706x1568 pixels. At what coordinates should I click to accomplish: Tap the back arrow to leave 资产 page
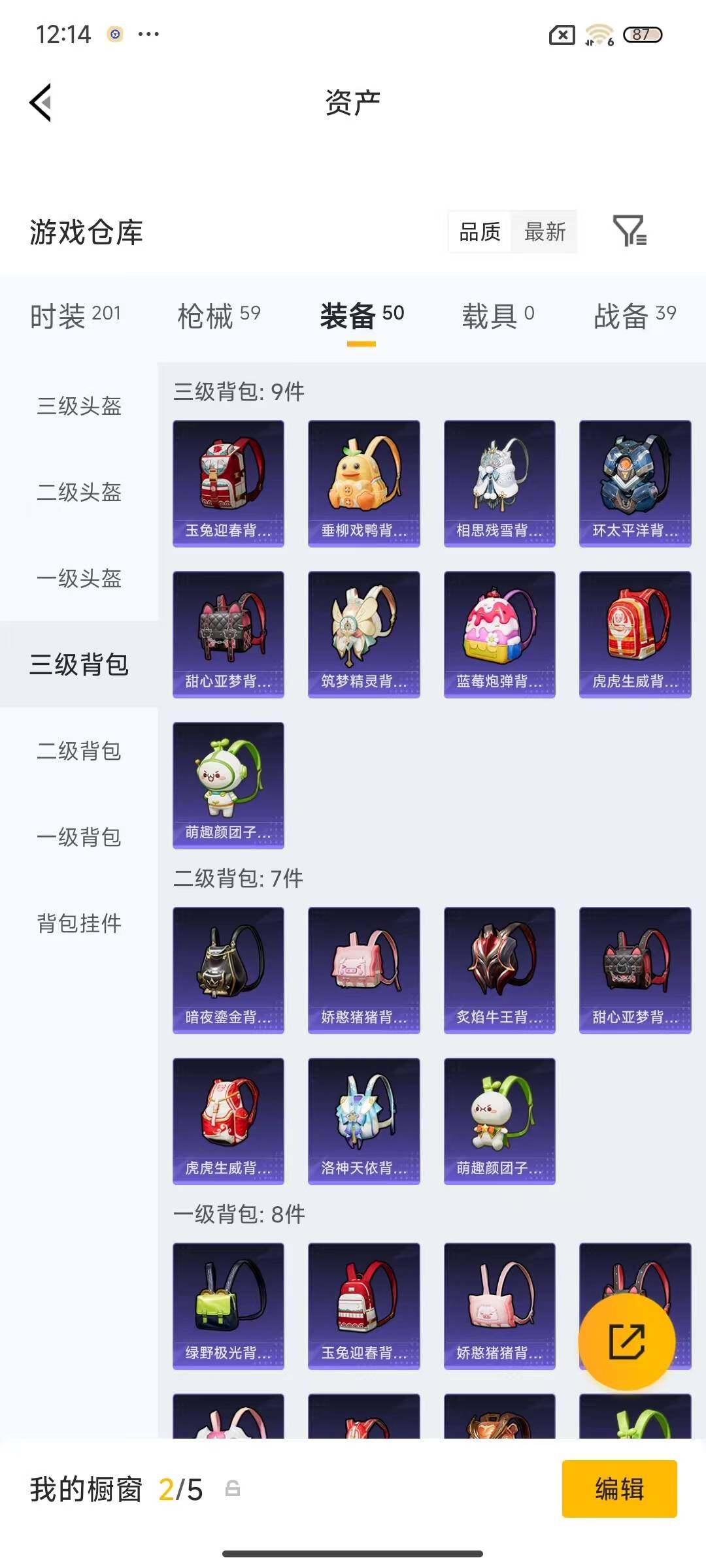tap(41, 103)
